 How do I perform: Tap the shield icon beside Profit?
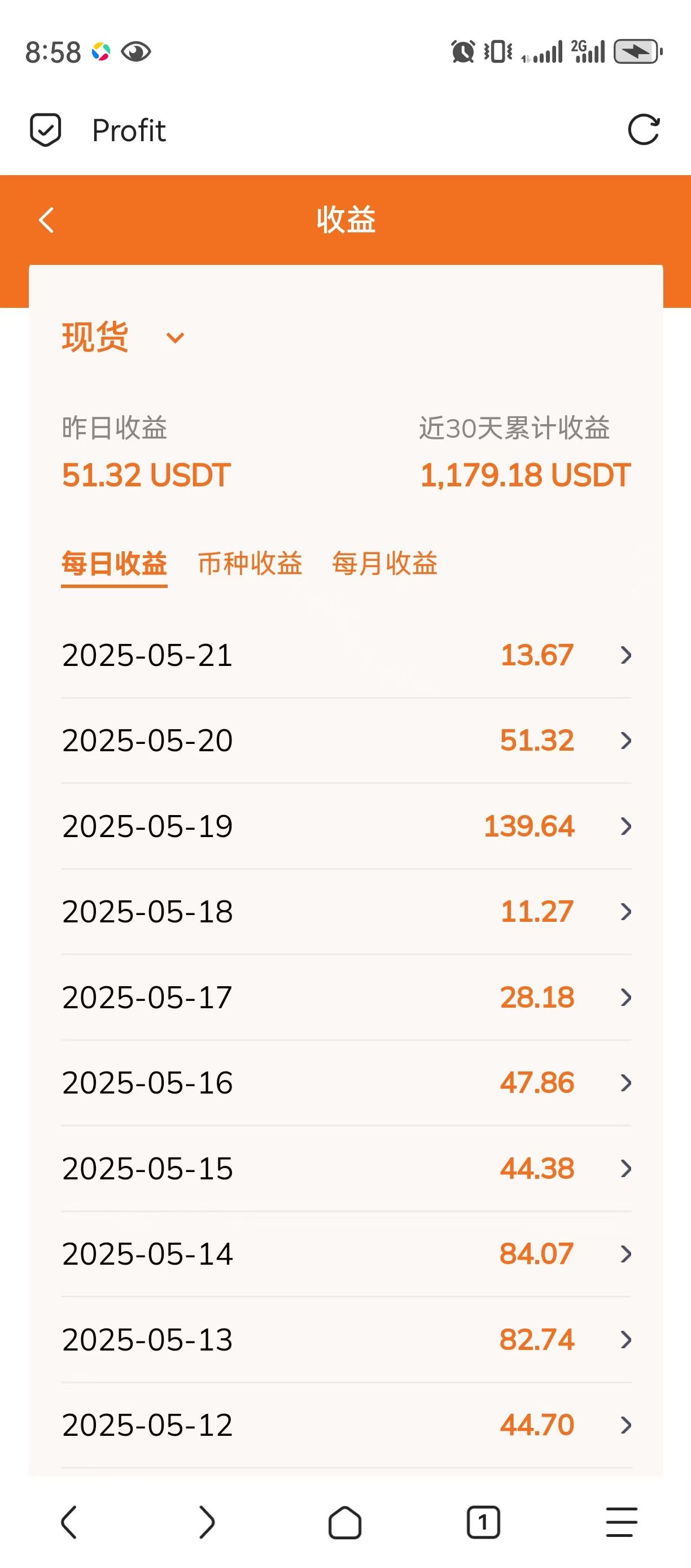point(46,130)
